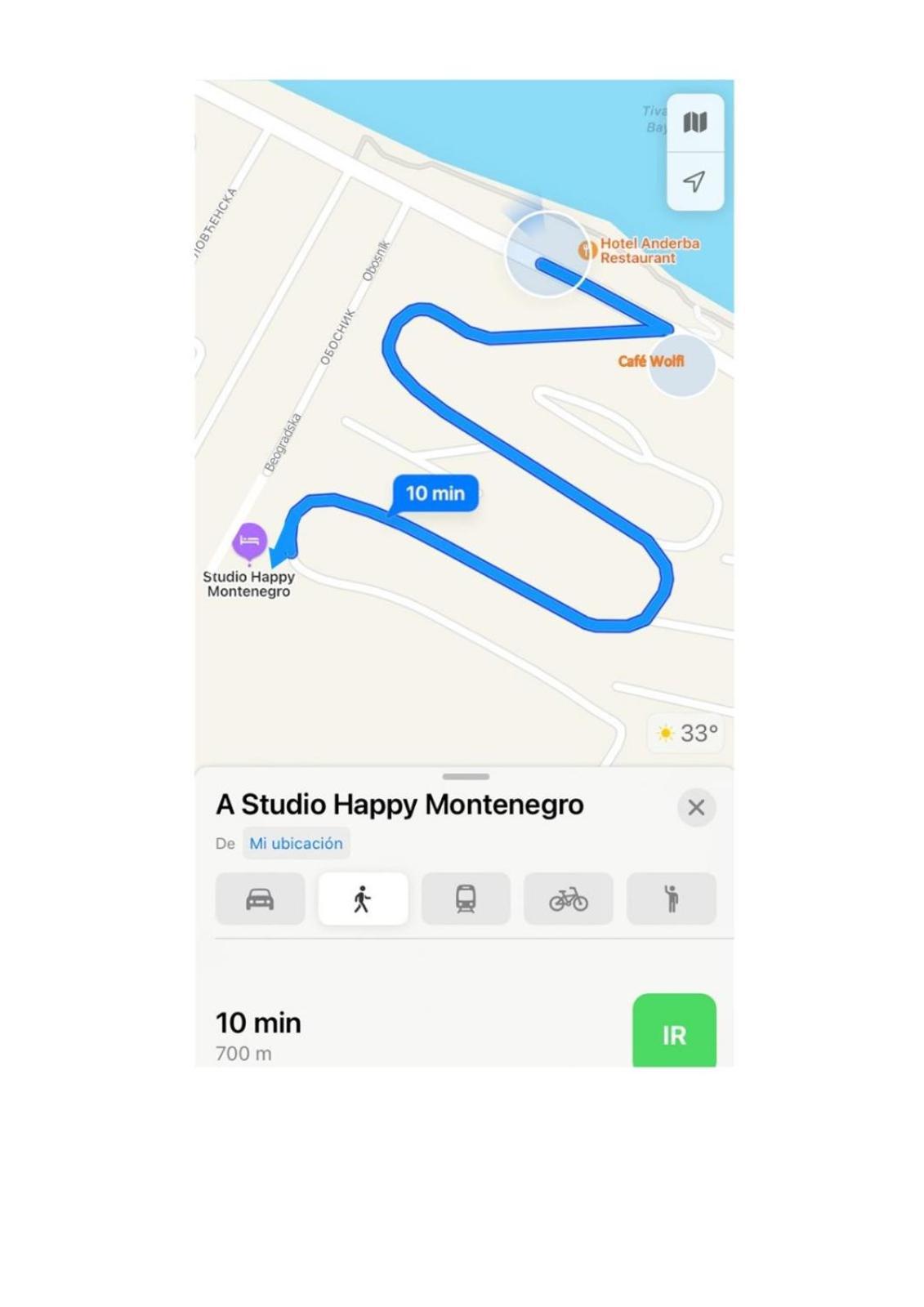Tap the panel grabber handle

pyautogui.click(x=466, y=776)
